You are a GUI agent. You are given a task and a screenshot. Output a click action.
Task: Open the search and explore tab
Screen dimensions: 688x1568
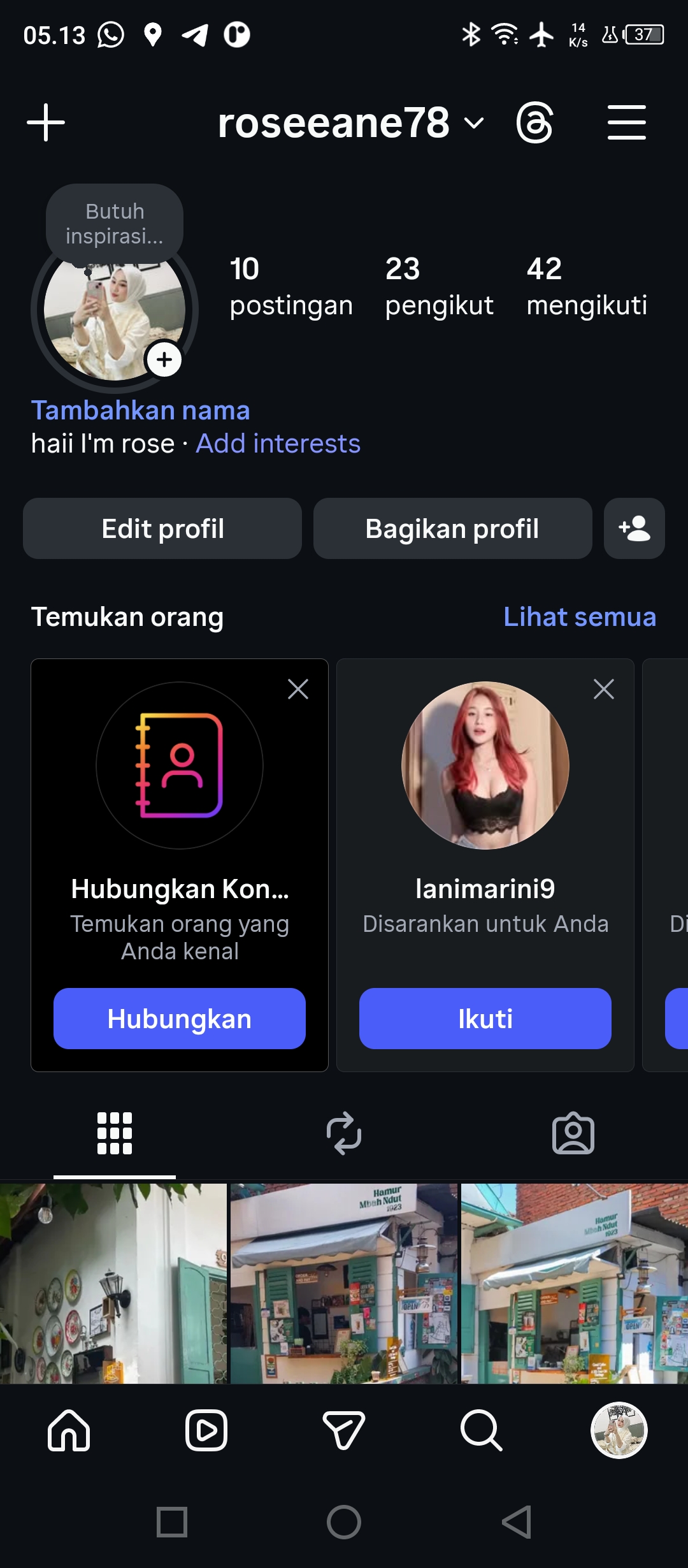click(x=482, y=1430)
